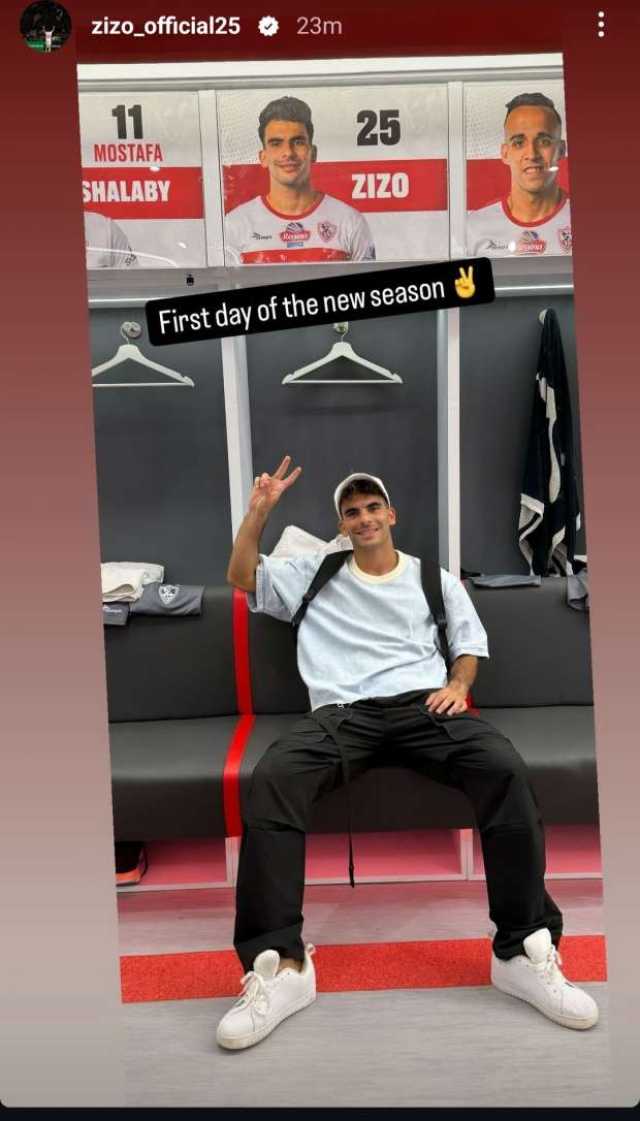The height and width of the screenshot is (1121, 640).
Task: Open zizo_official25's profile picture
Action: point(45,26)
